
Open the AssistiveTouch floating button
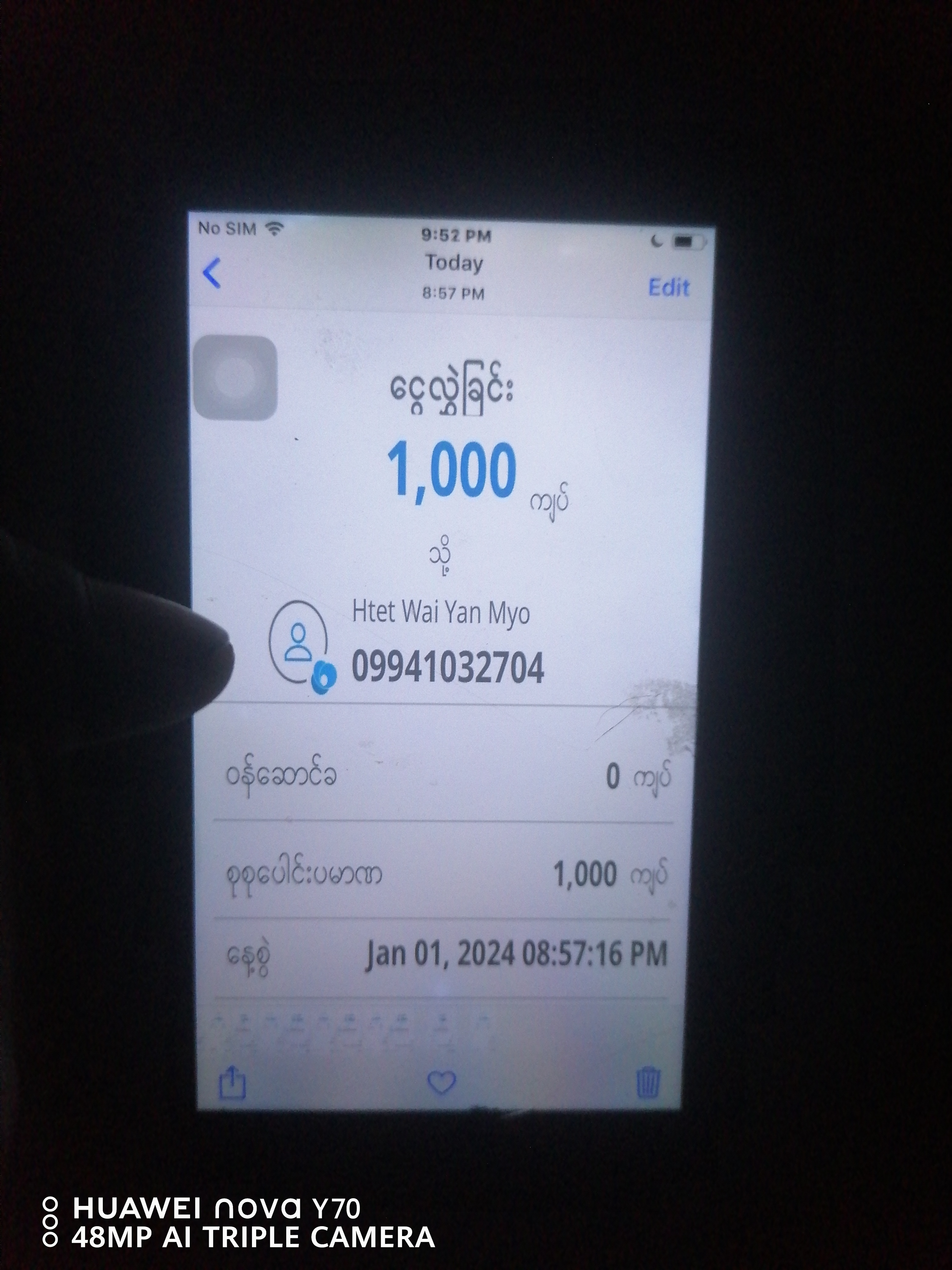[x=236, y=378]
